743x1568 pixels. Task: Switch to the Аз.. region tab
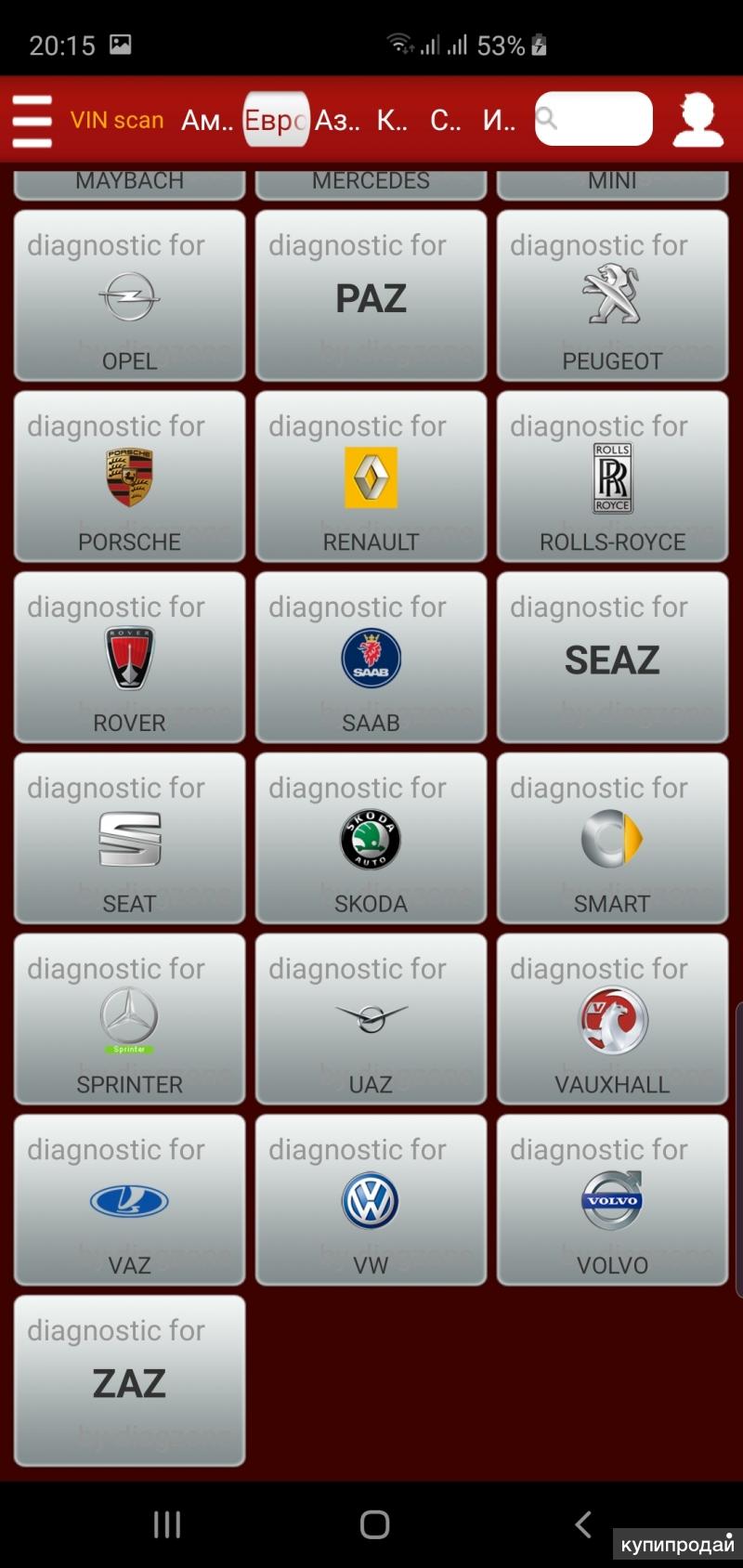[x=337, y=120]
